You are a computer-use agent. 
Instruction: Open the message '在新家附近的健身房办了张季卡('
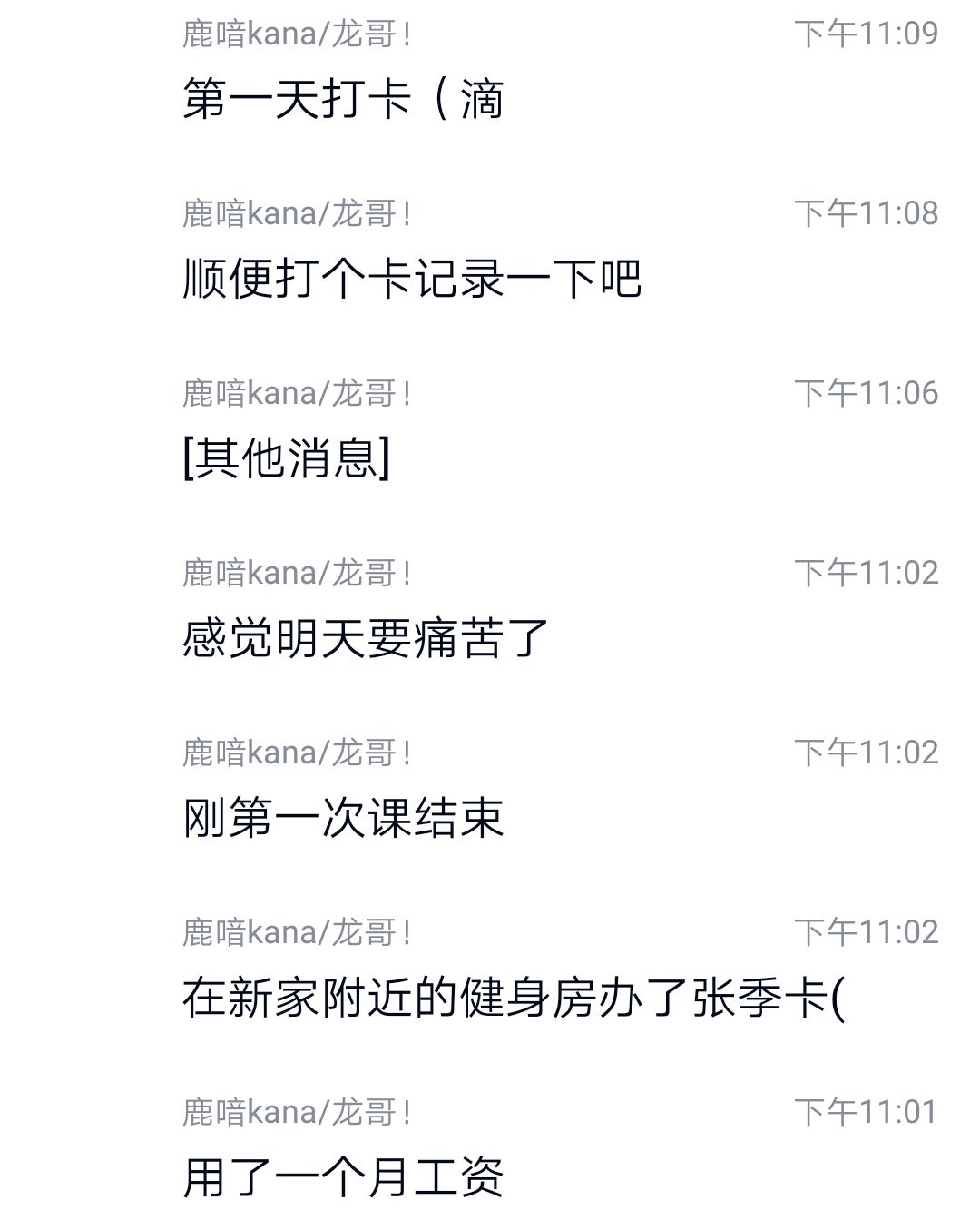tap(514, 998)
